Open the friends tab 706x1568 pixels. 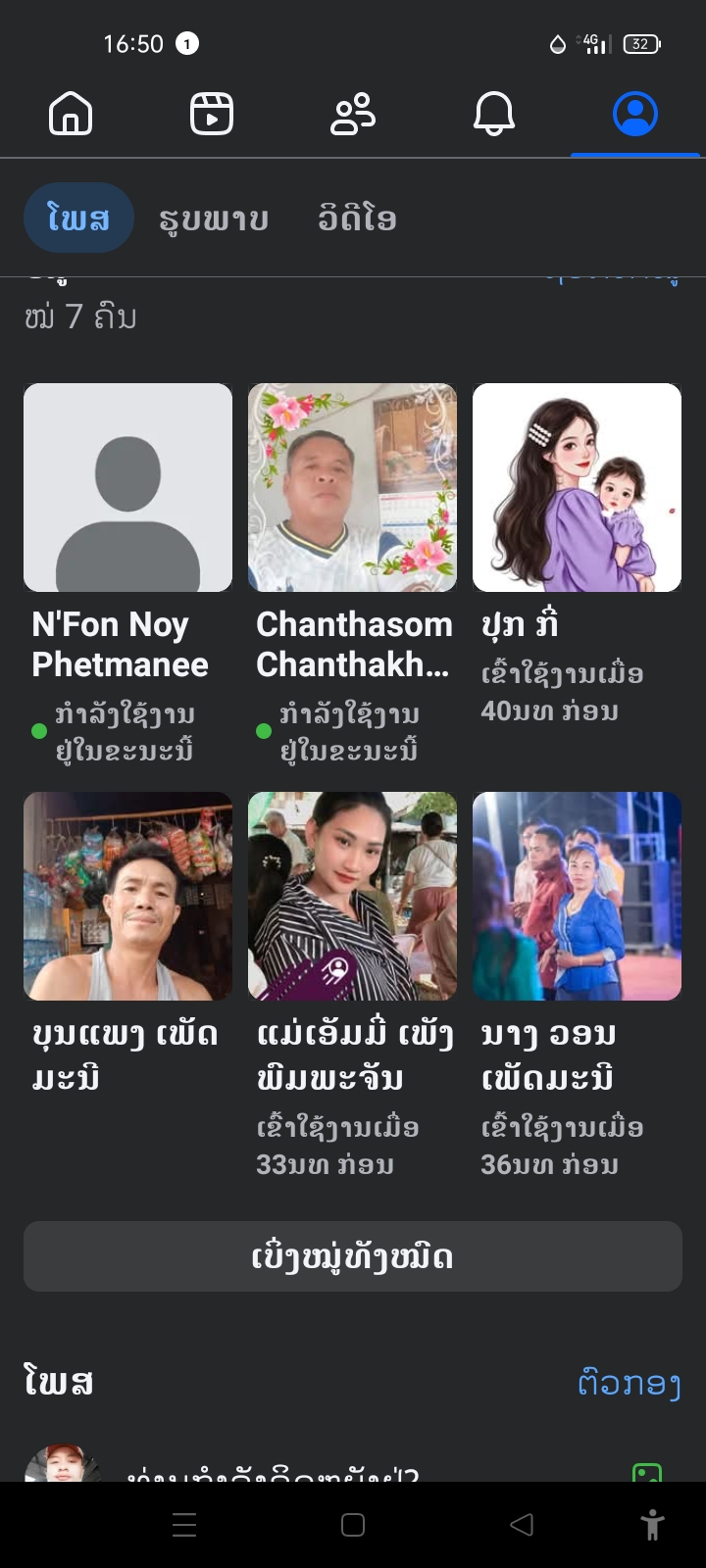[353, 114]
